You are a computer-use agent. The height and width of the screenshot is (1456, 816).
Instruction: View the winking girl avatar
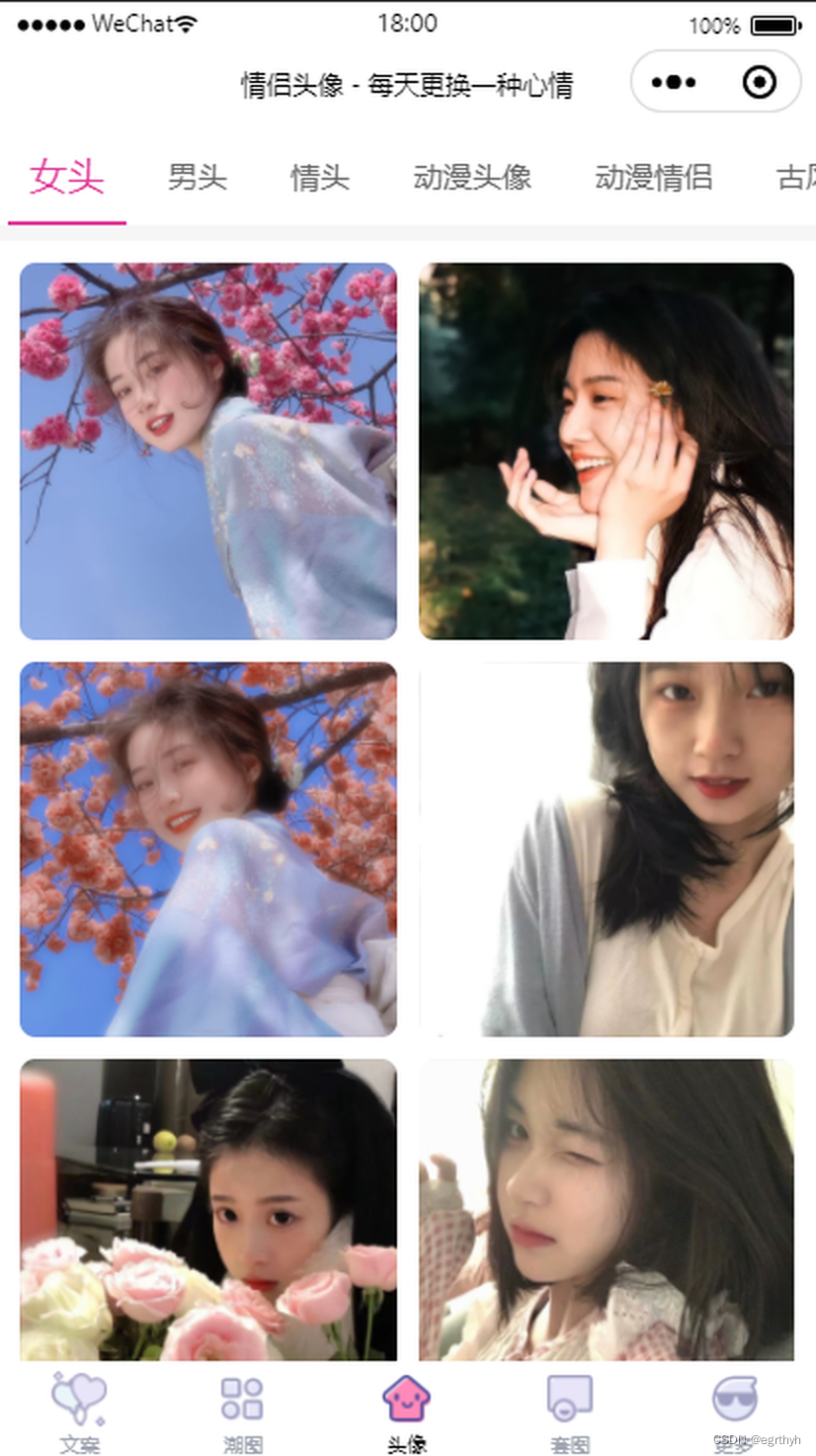click(607, 1210)
